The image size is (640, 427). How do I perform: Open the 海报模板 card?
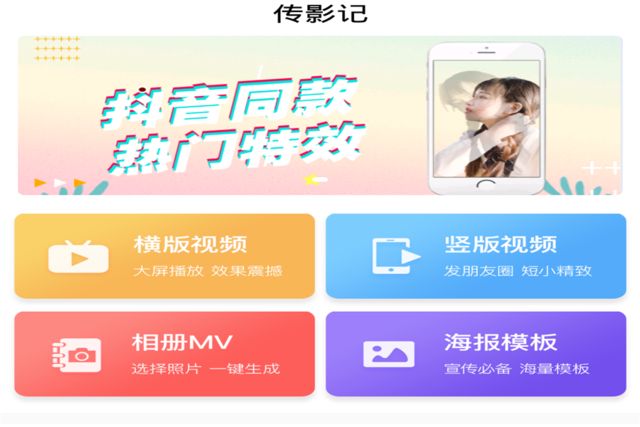(476, 354)
